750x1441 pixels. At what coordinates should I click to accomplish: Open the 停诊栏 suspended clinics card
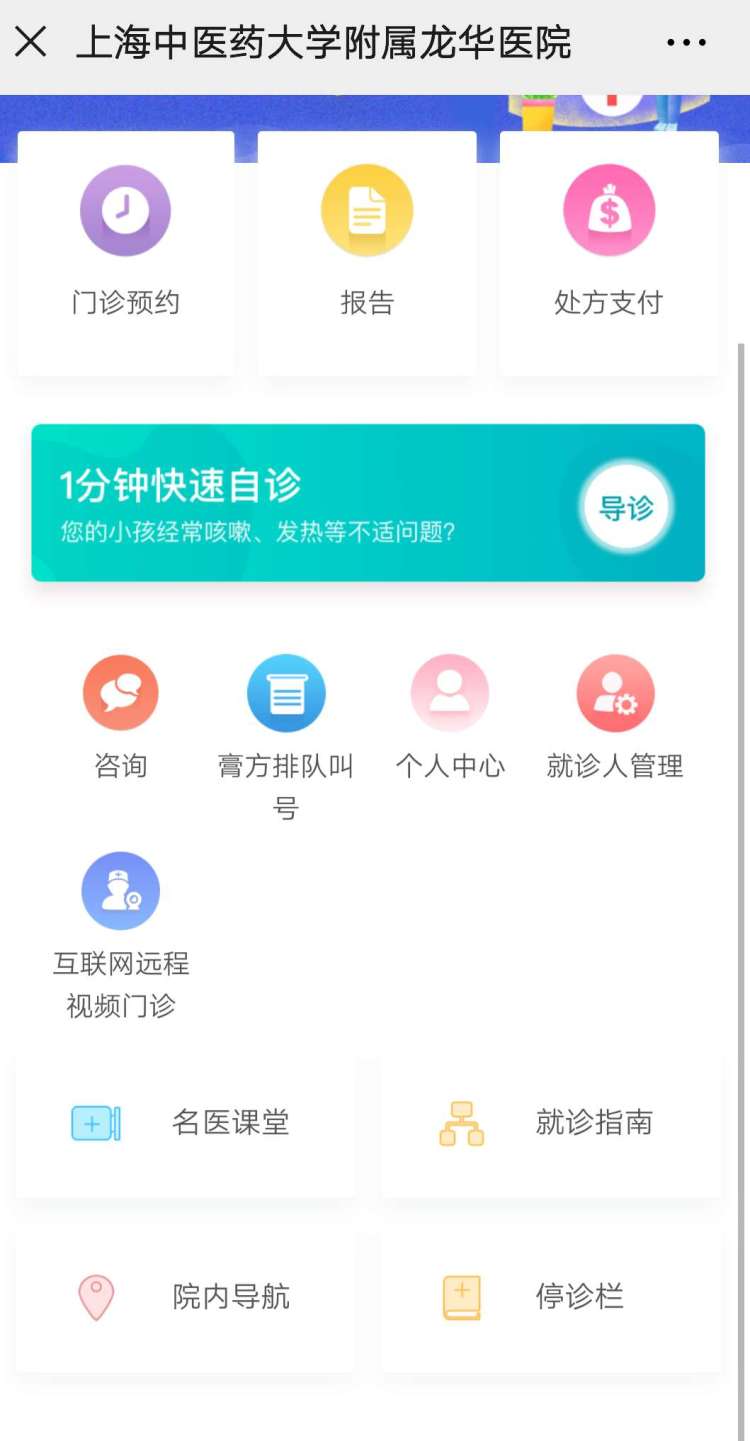pos(551,1298)
